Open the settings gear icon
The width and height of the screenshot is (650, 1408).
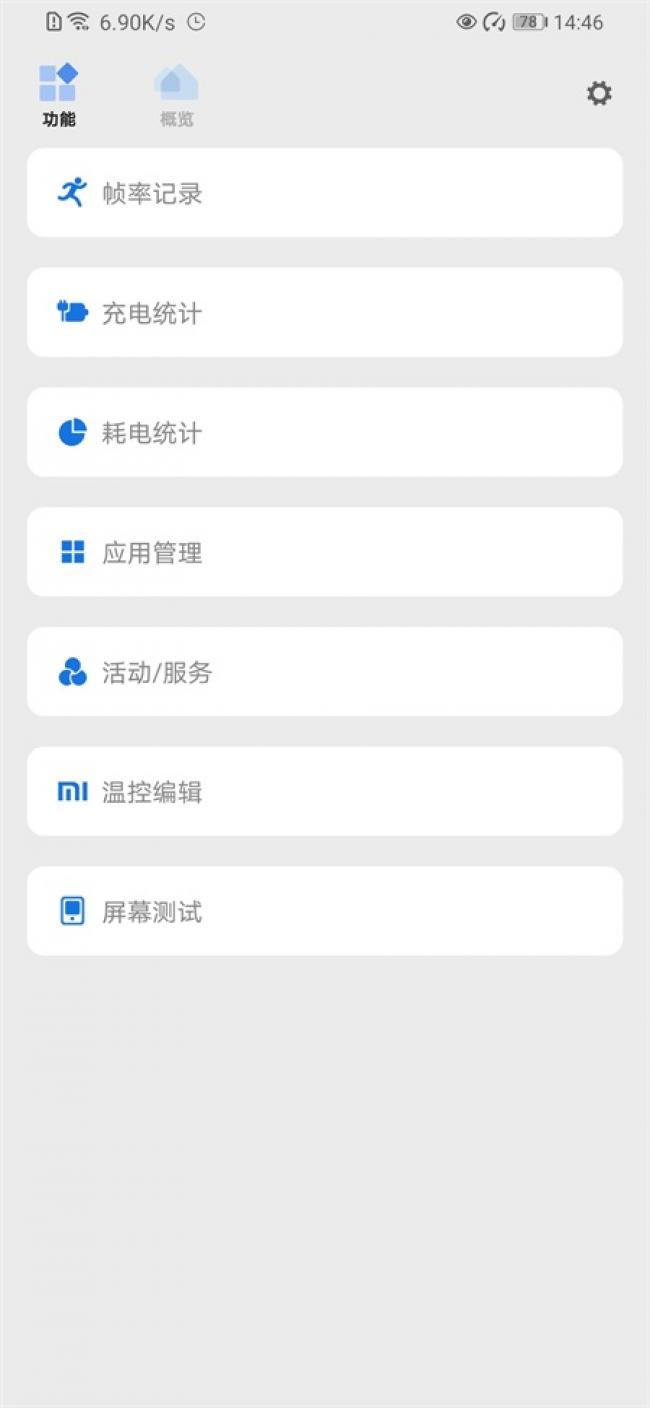point(598,94)
